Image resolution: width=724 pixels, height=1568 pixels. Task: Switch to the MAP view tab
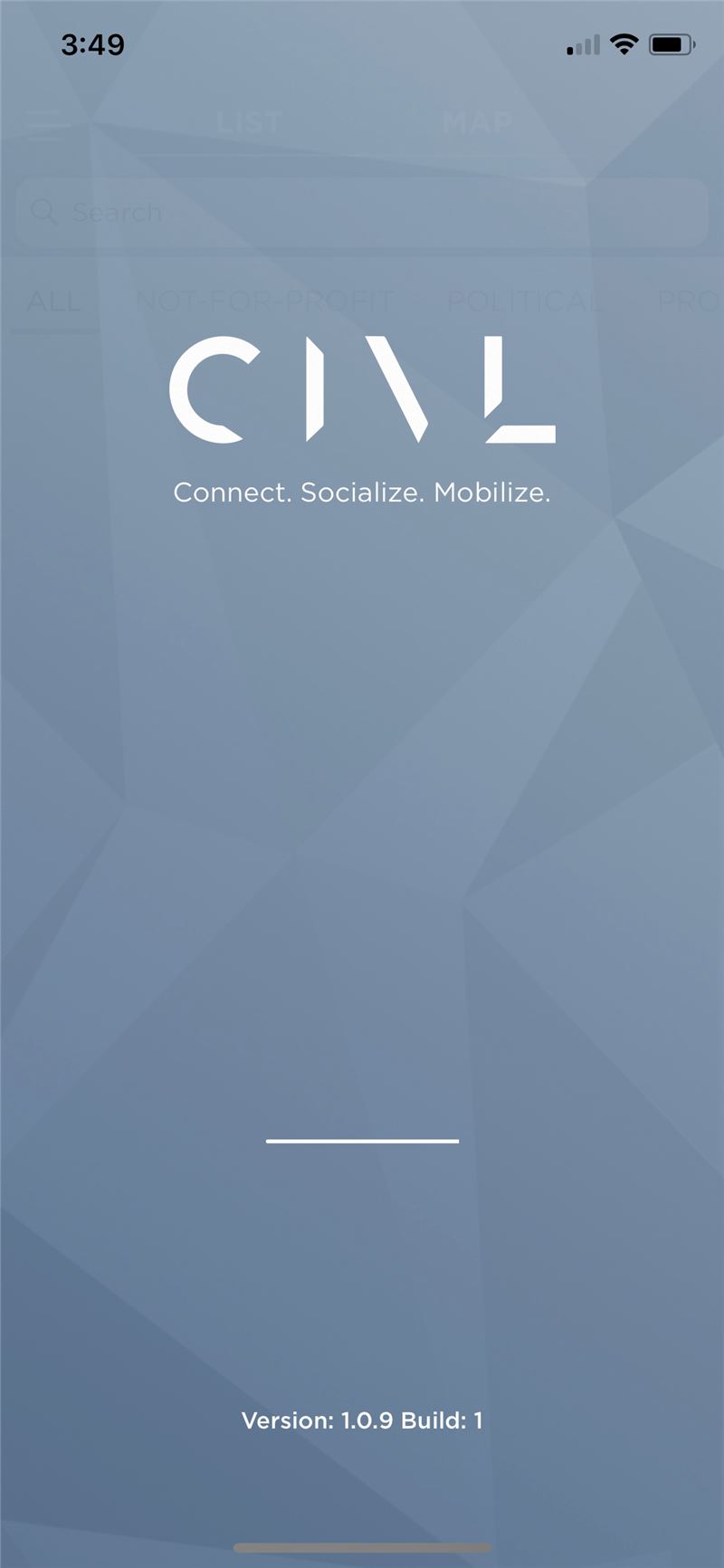click(x=477, y=122)
